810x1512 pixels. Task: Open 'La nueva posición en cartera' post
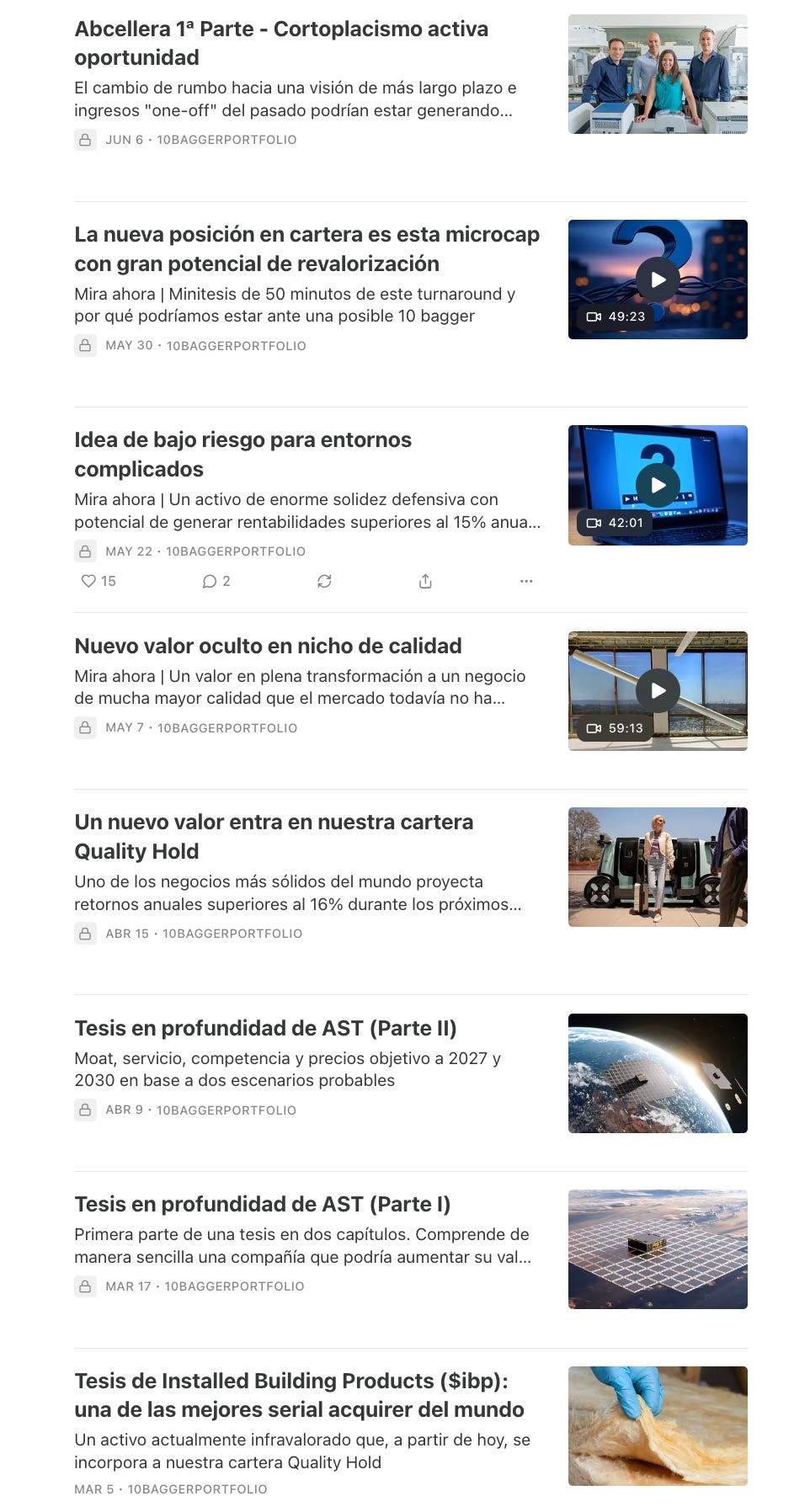click(306, 248)
